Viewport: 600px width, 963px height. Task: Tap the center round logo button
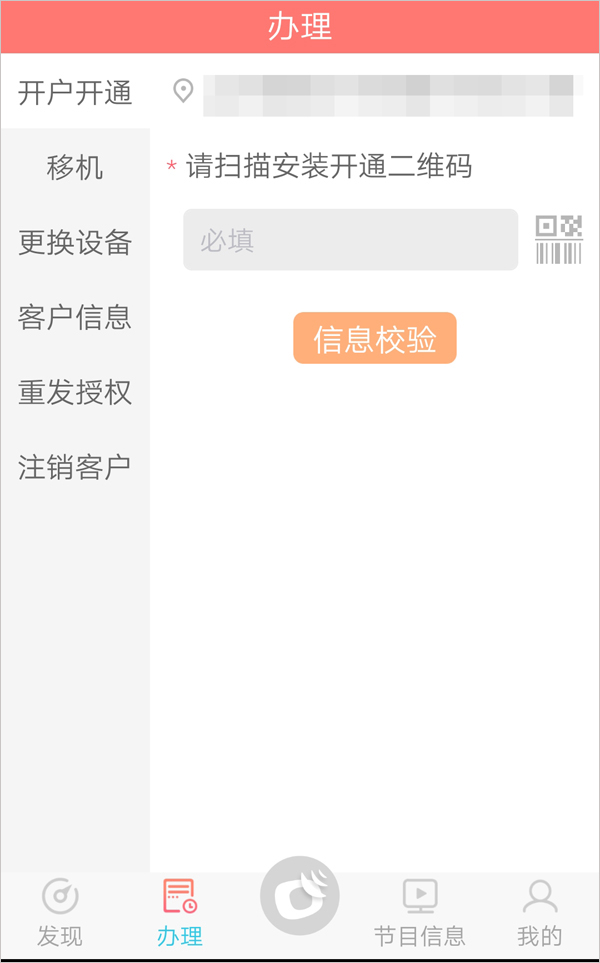pos(300,895)
